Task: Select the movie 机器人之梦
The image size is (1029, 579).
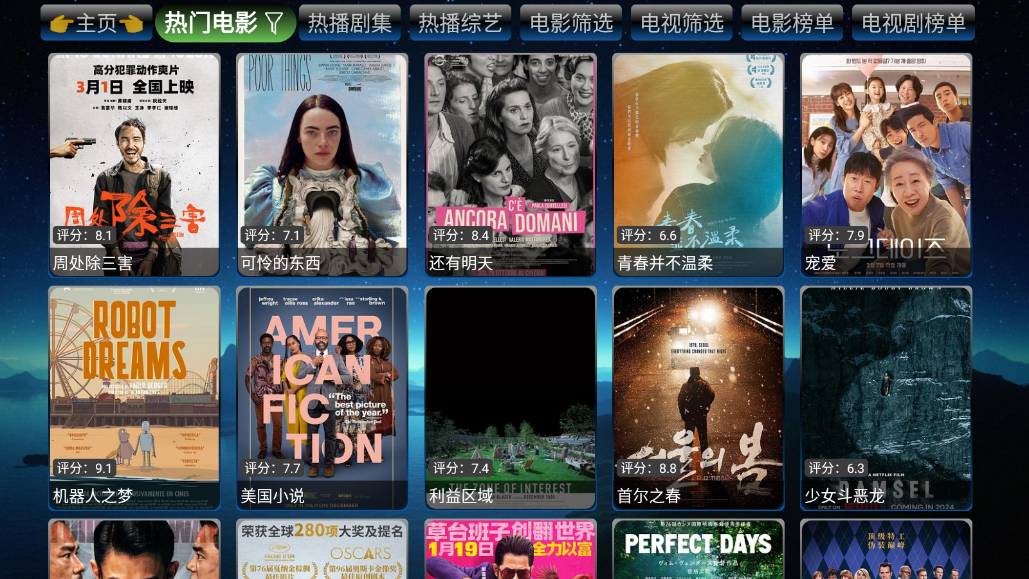Action: pos(134,398)
